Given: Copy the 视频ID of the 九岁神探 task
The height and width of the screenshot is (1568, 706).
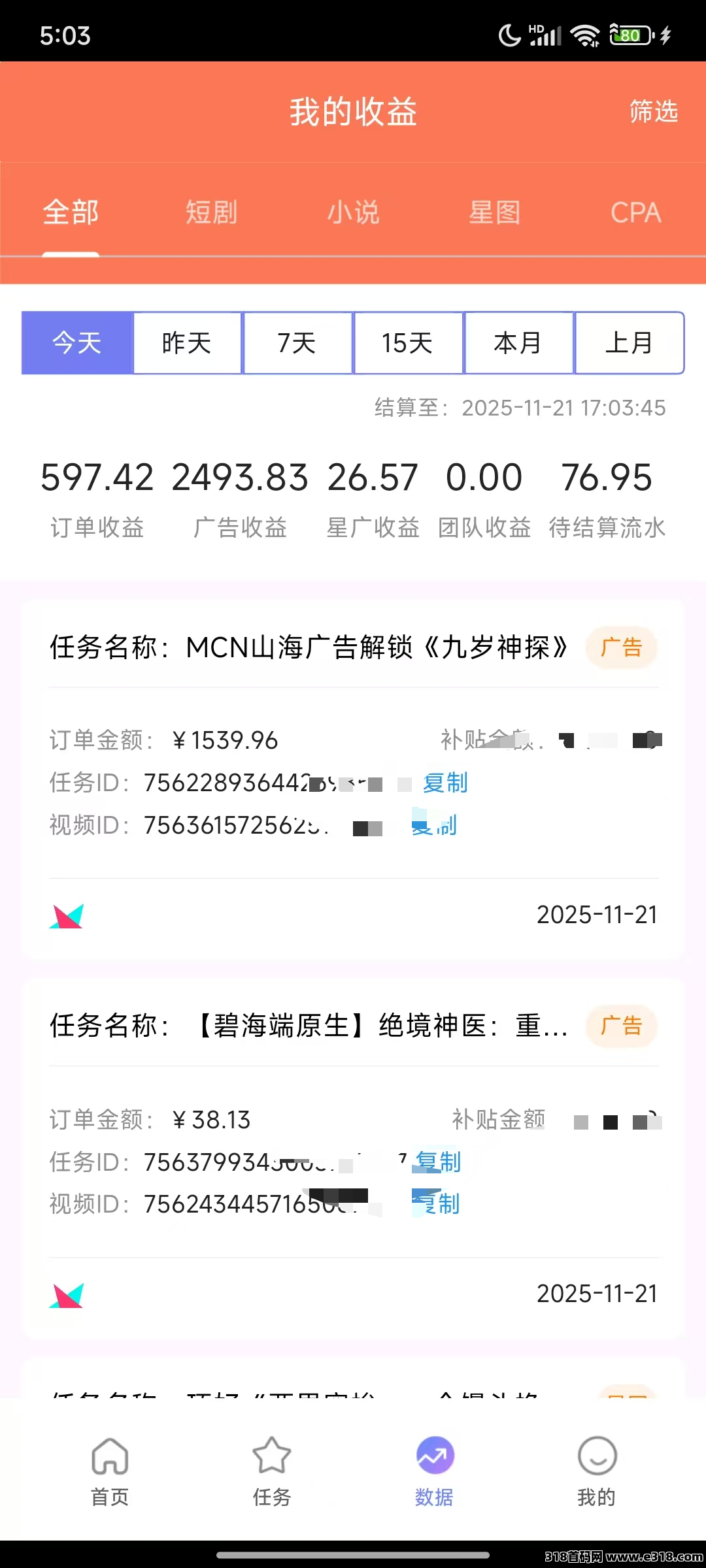Looking at the screenshot, I should click(435, 826).
